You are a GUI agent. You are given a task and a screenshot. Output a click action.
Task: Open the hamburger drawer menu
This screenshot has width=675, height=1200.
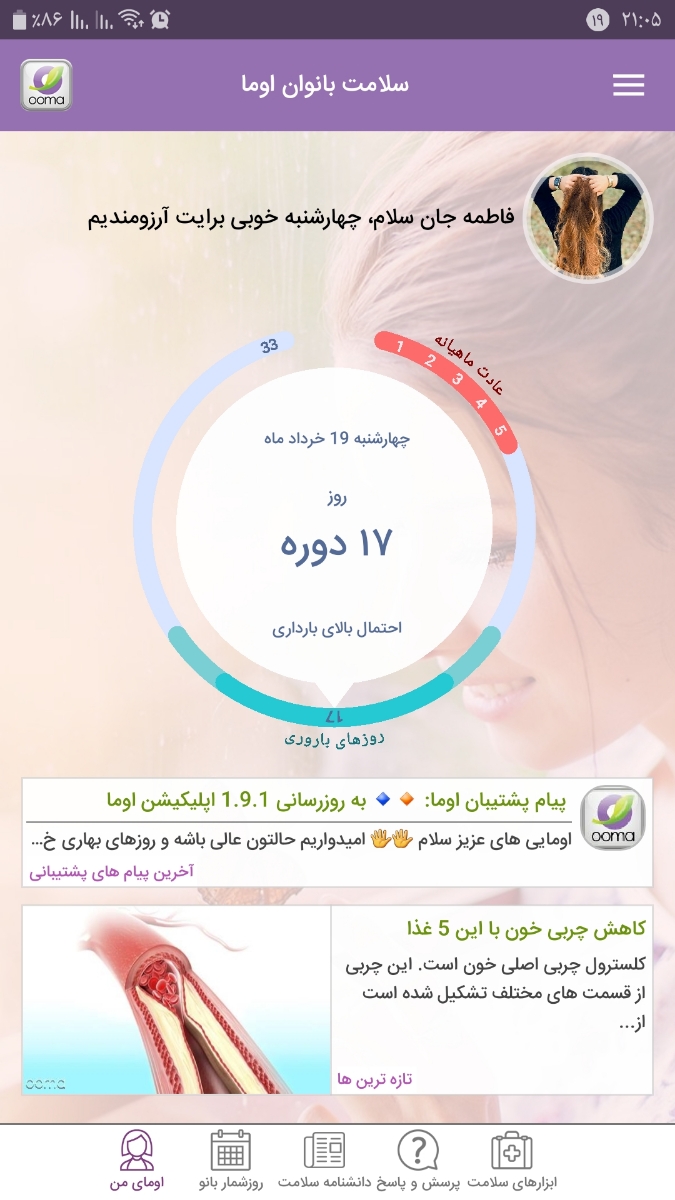628,86
